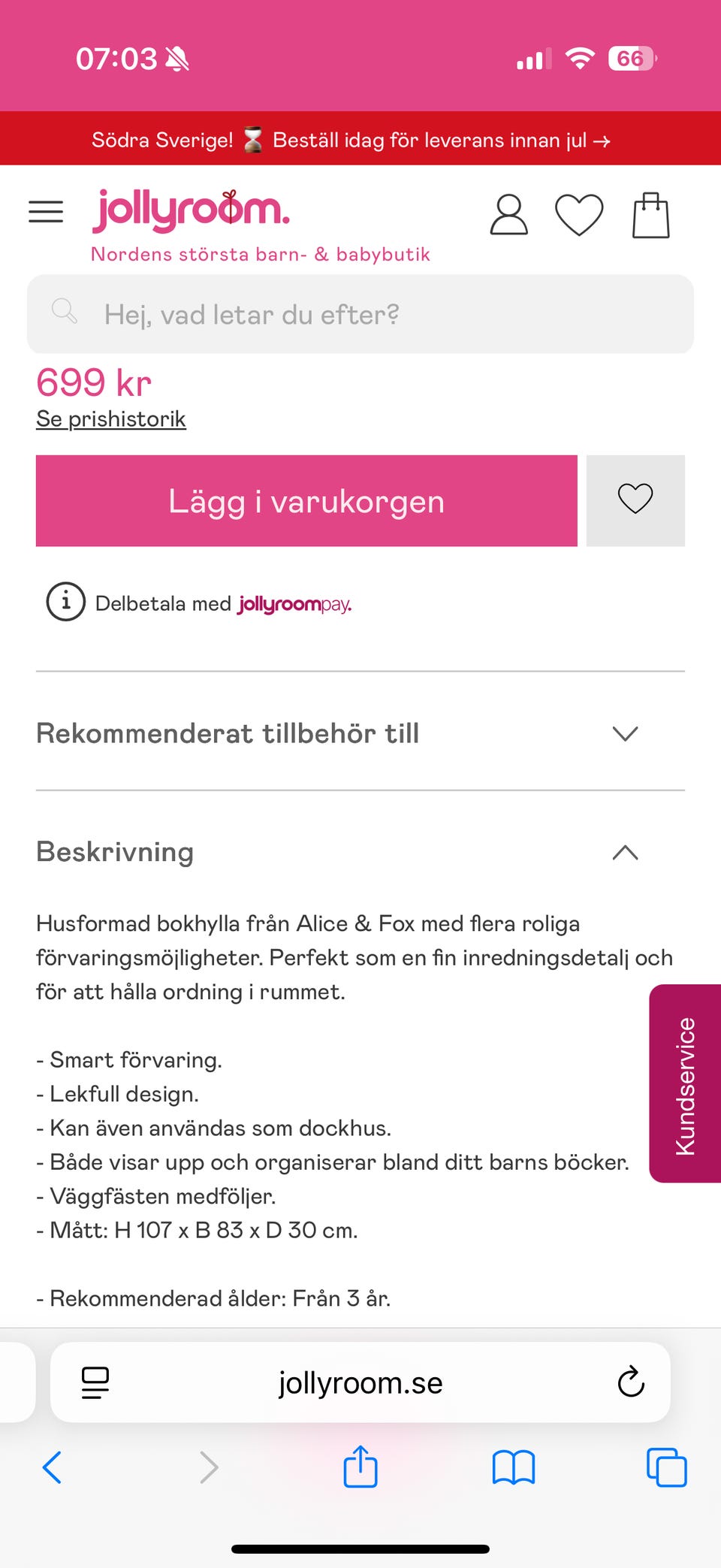Click the info icon next to Delbetala
The width and height of the screenshot is (721, 1568).
click(65, 602)
